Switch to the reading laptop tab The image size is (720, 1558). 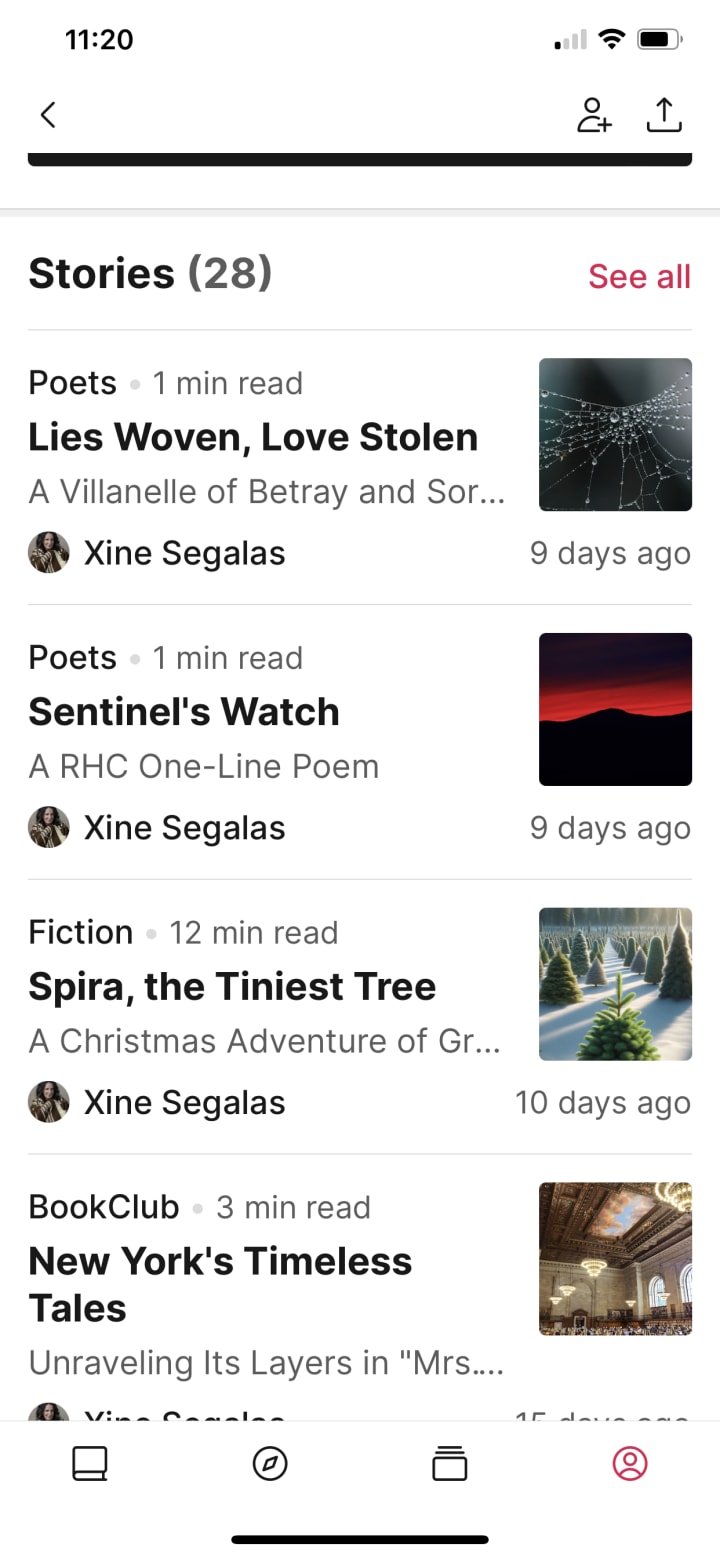pos(90,1464)
